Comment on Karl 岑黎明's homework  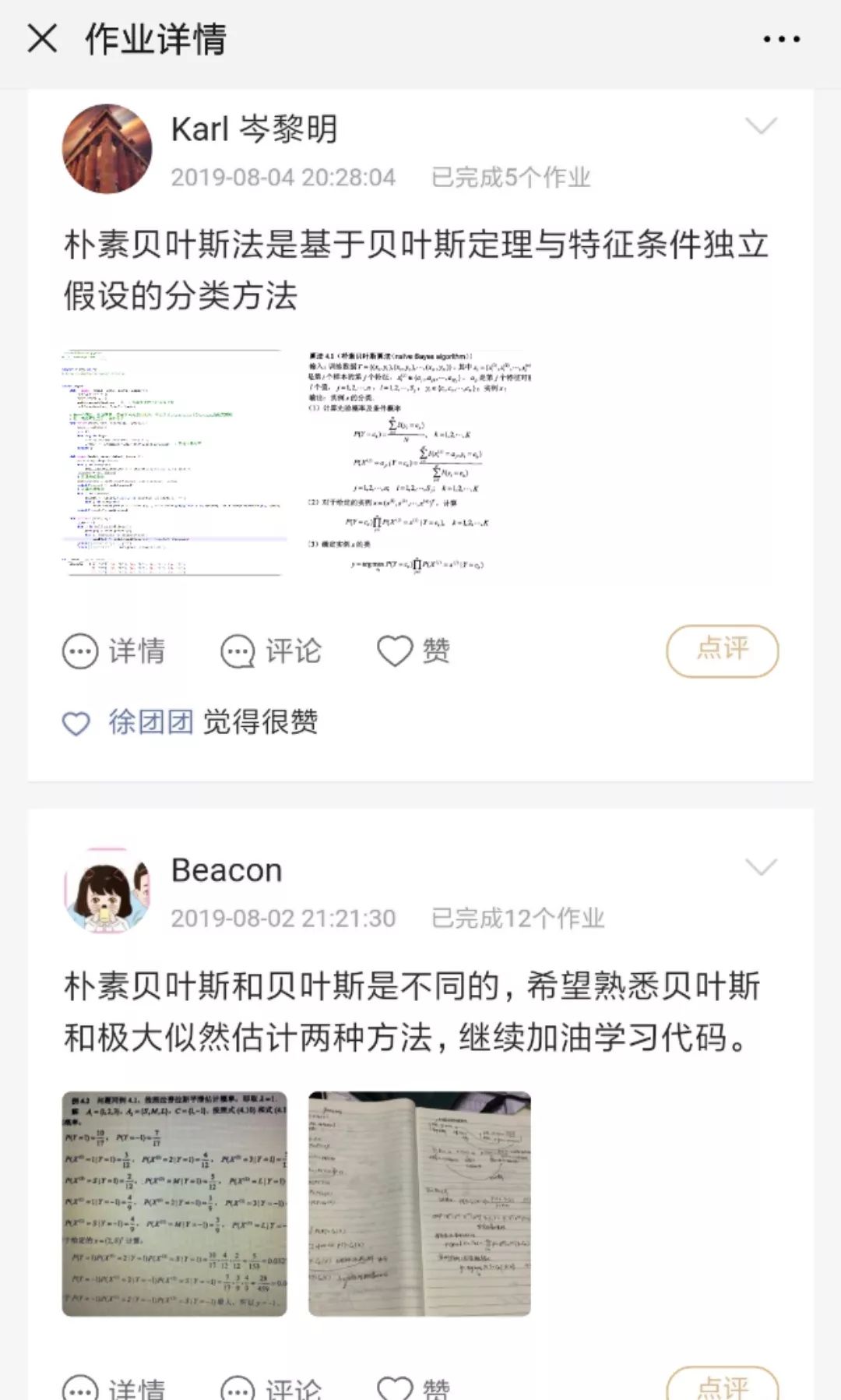(x=271, y=651)
